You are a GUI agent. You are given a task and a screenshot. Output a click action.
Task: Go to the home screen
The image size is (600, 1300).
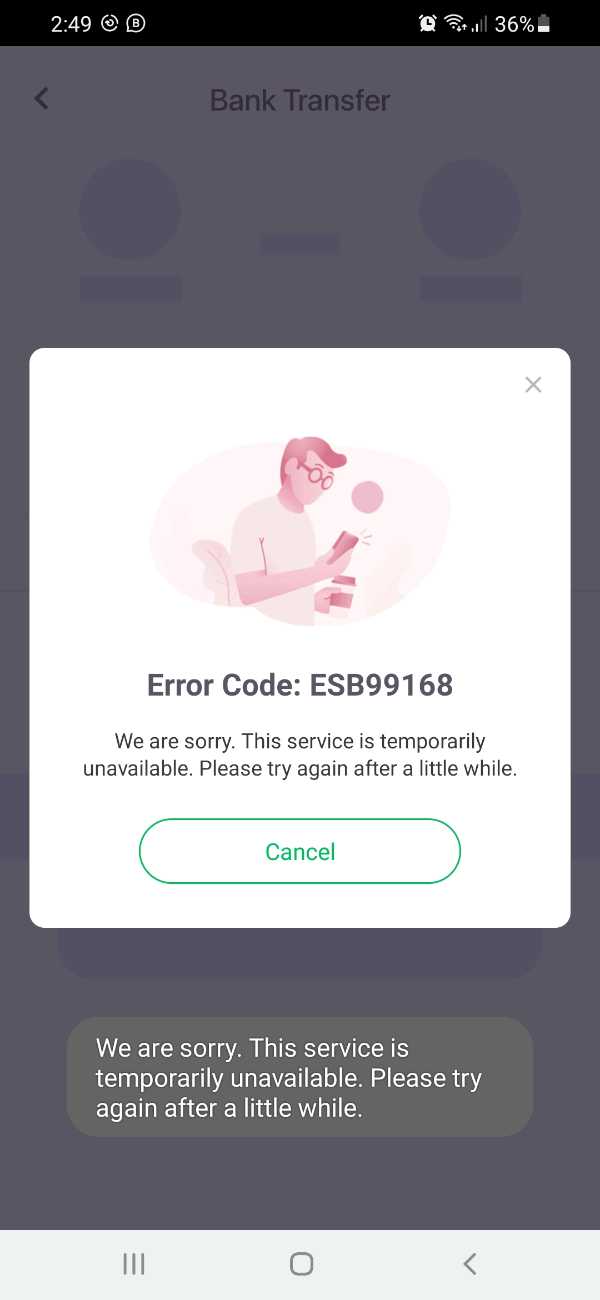pyautogui.click(x=301, y=1264)
